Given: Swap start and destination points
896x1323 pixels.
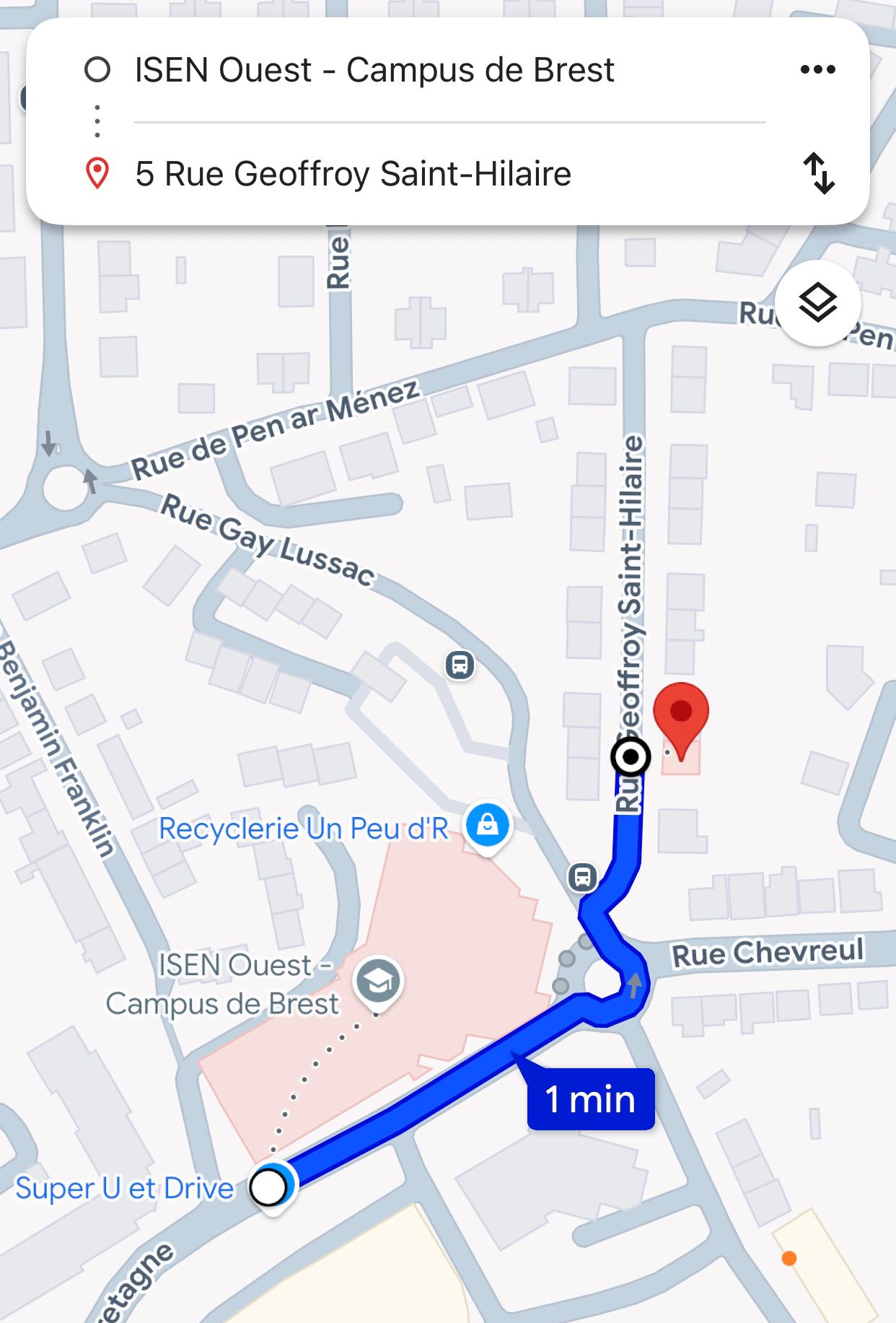Looking at the screenshot, I should coord(819,173).
